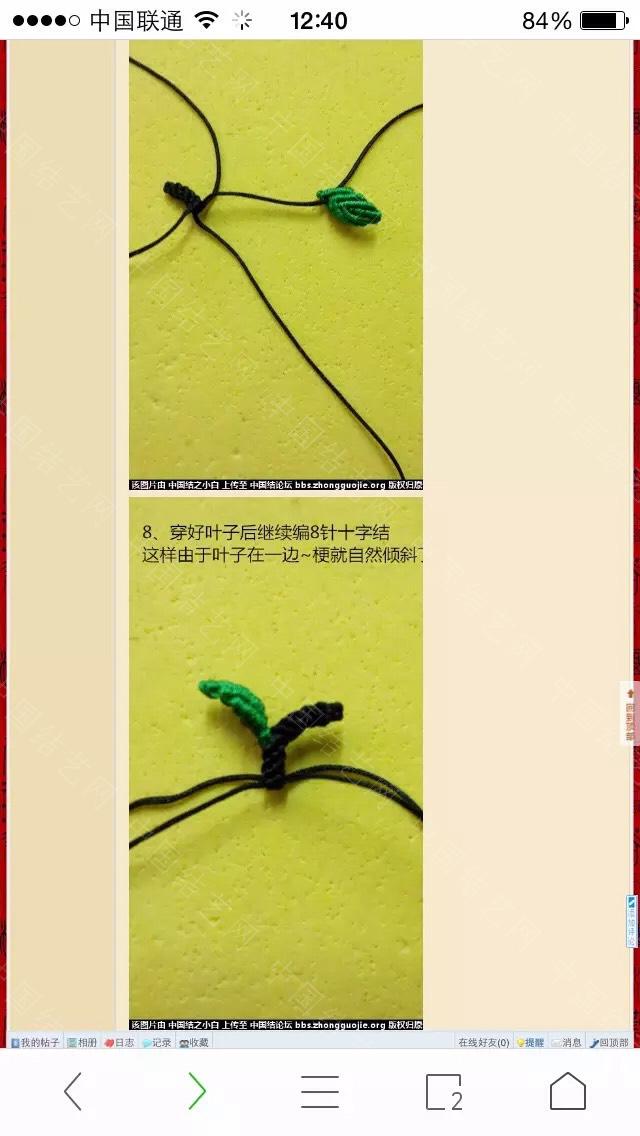Open 收藏 in the forum bar
The height and width of the screenshot is (1136, 640).
pos(194,1042)
